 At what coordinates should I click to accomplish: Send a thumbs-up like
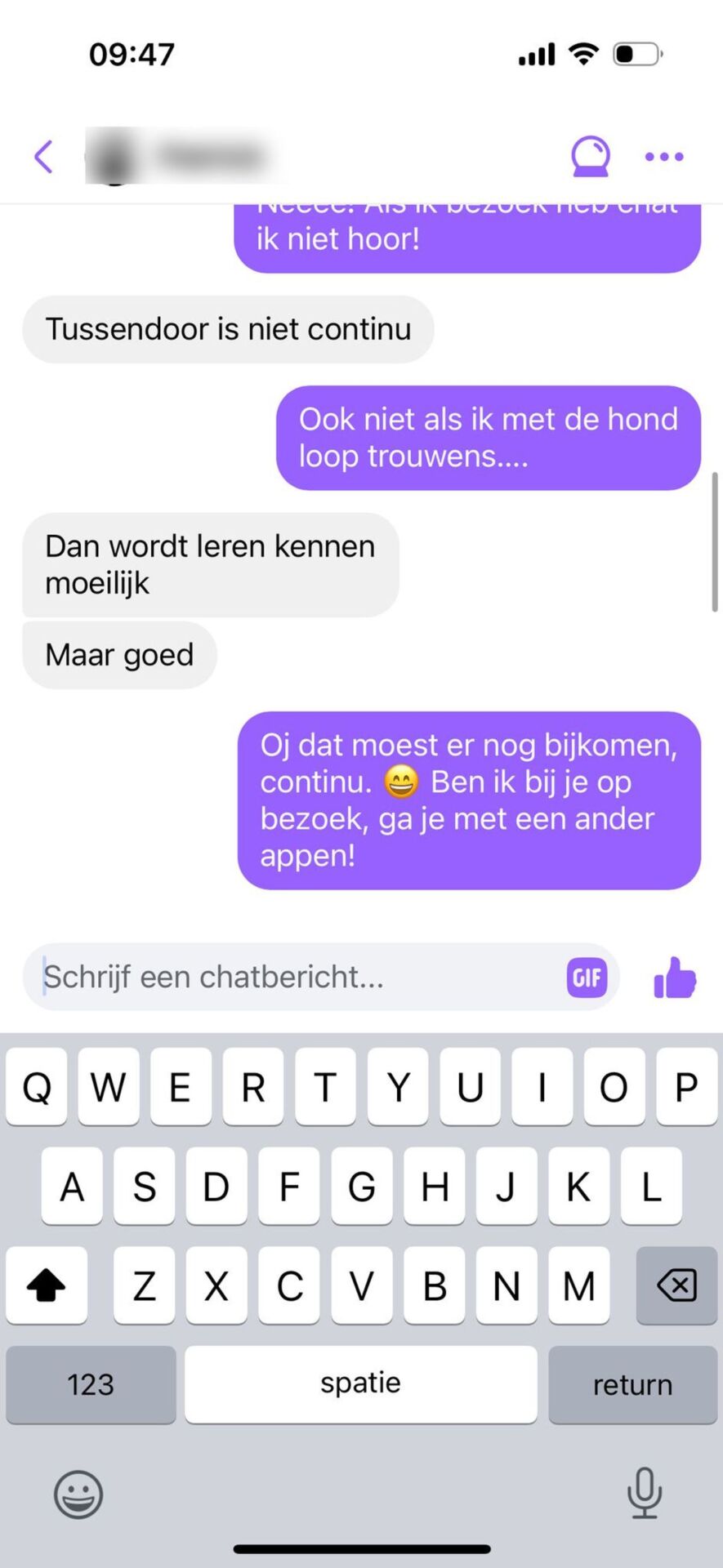click(675, 977)
